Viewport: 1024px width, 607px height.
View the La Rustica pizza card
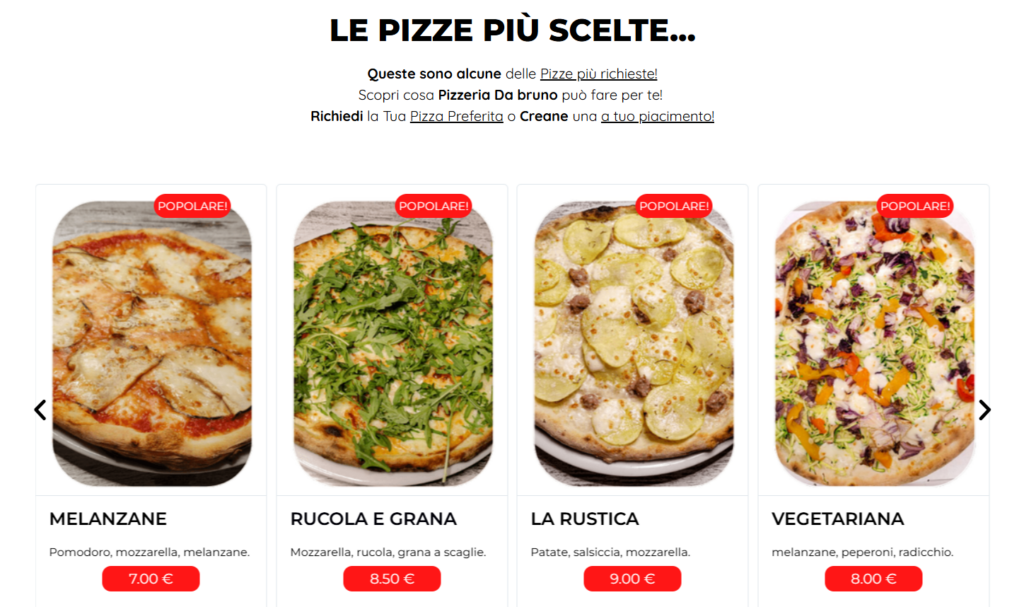point(632,395)
